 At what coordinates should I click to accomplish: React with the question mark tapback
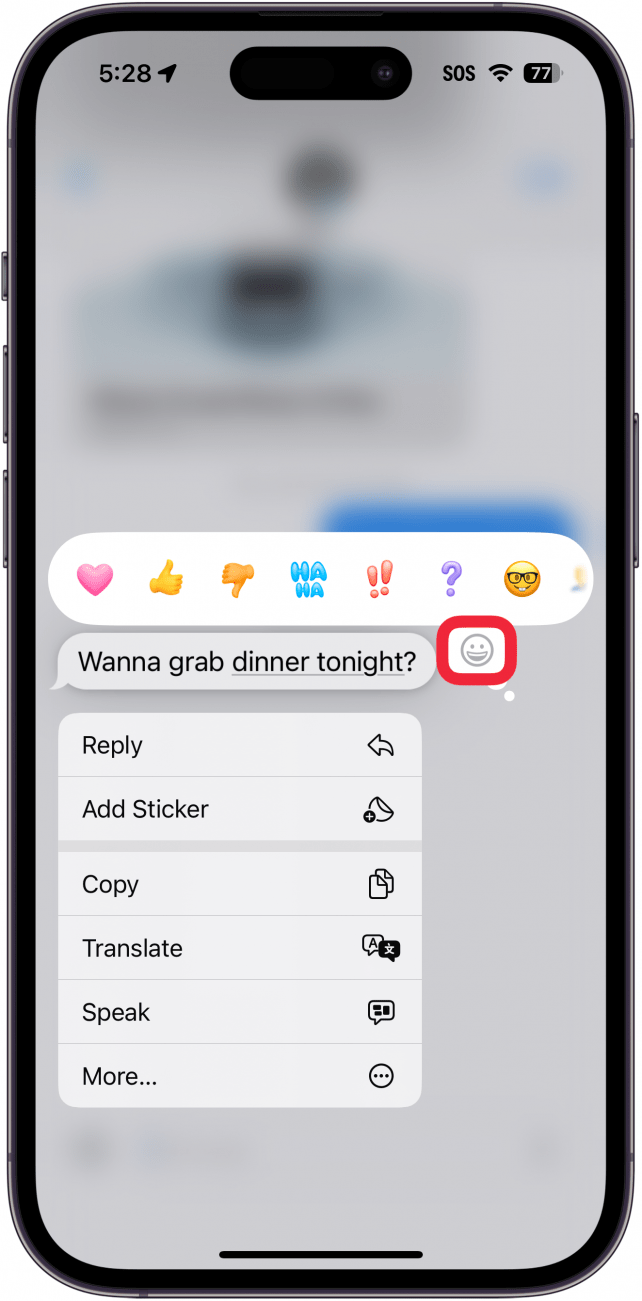451,579
